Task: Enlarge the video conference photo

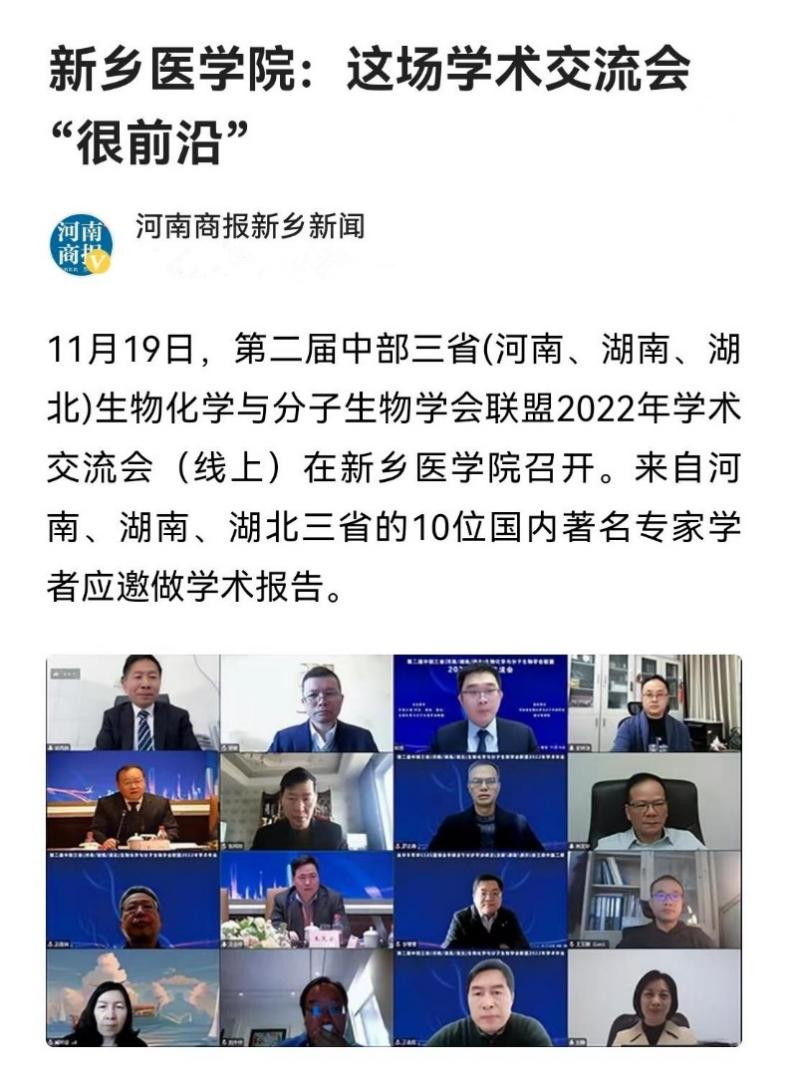Action: pyautogui.click(x=394, y=850)
